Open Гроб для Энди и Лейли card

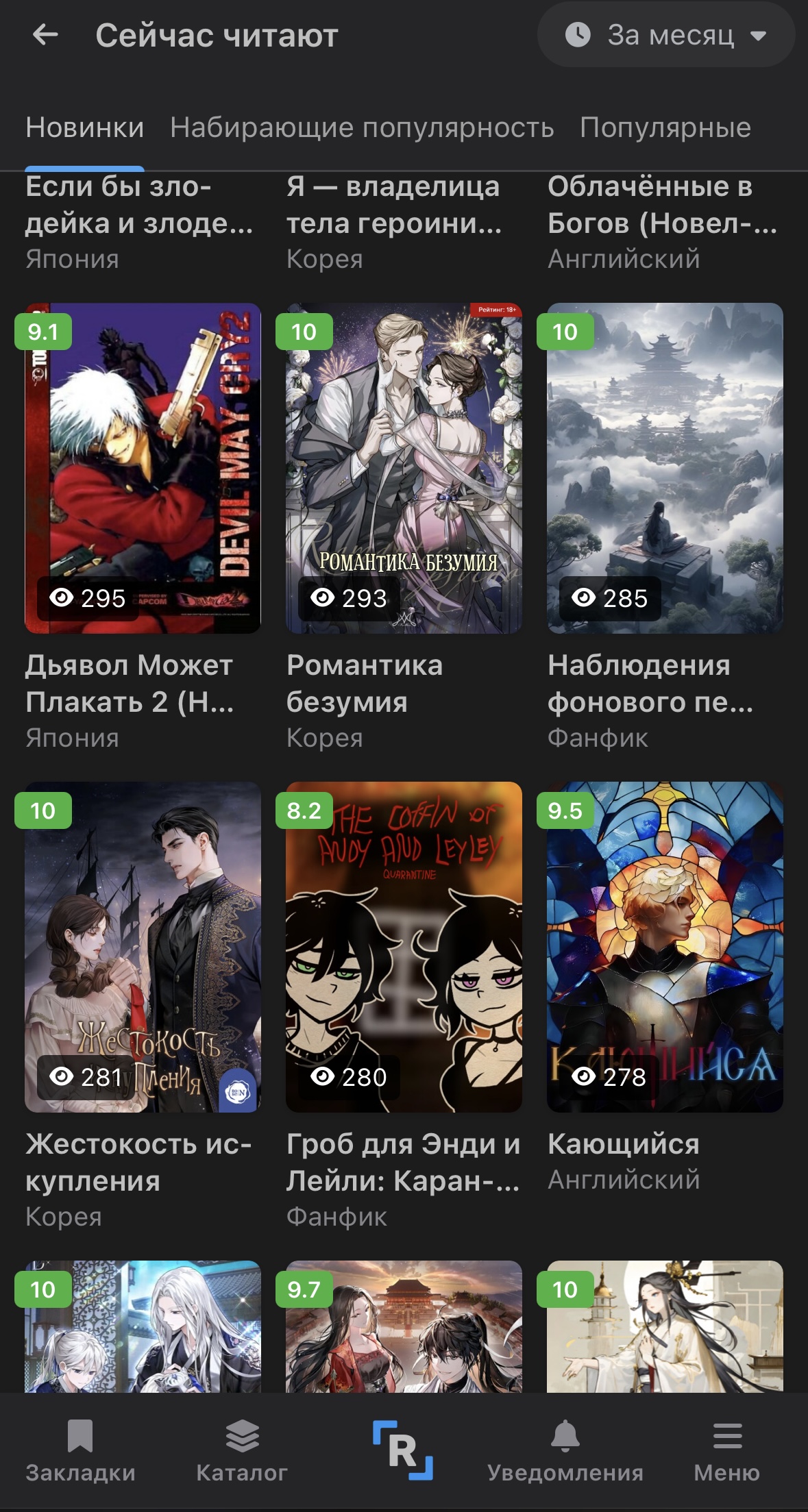coord(404,1006)
